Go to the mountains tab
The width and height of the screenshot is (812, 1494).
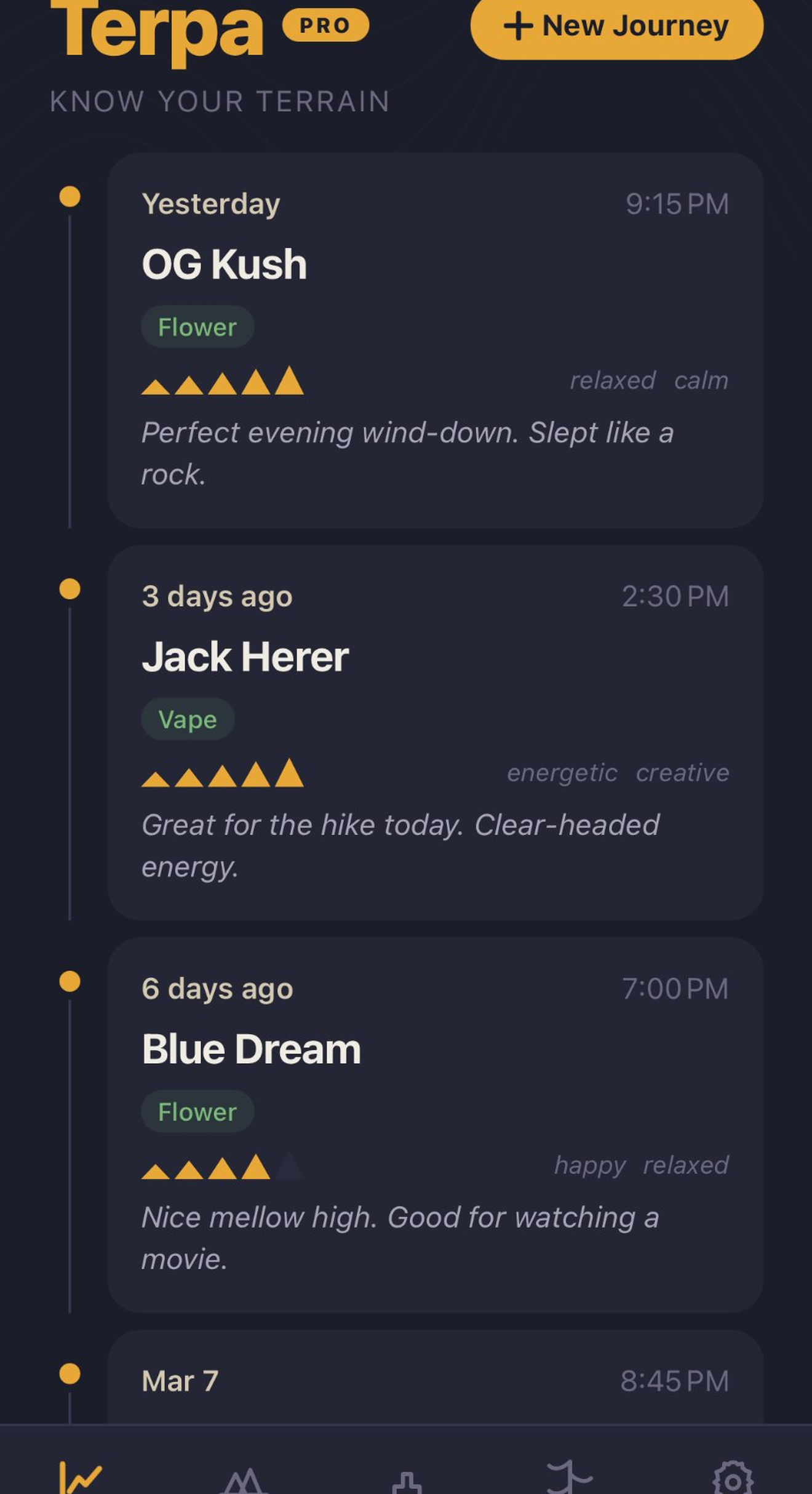coord(244,1478)
